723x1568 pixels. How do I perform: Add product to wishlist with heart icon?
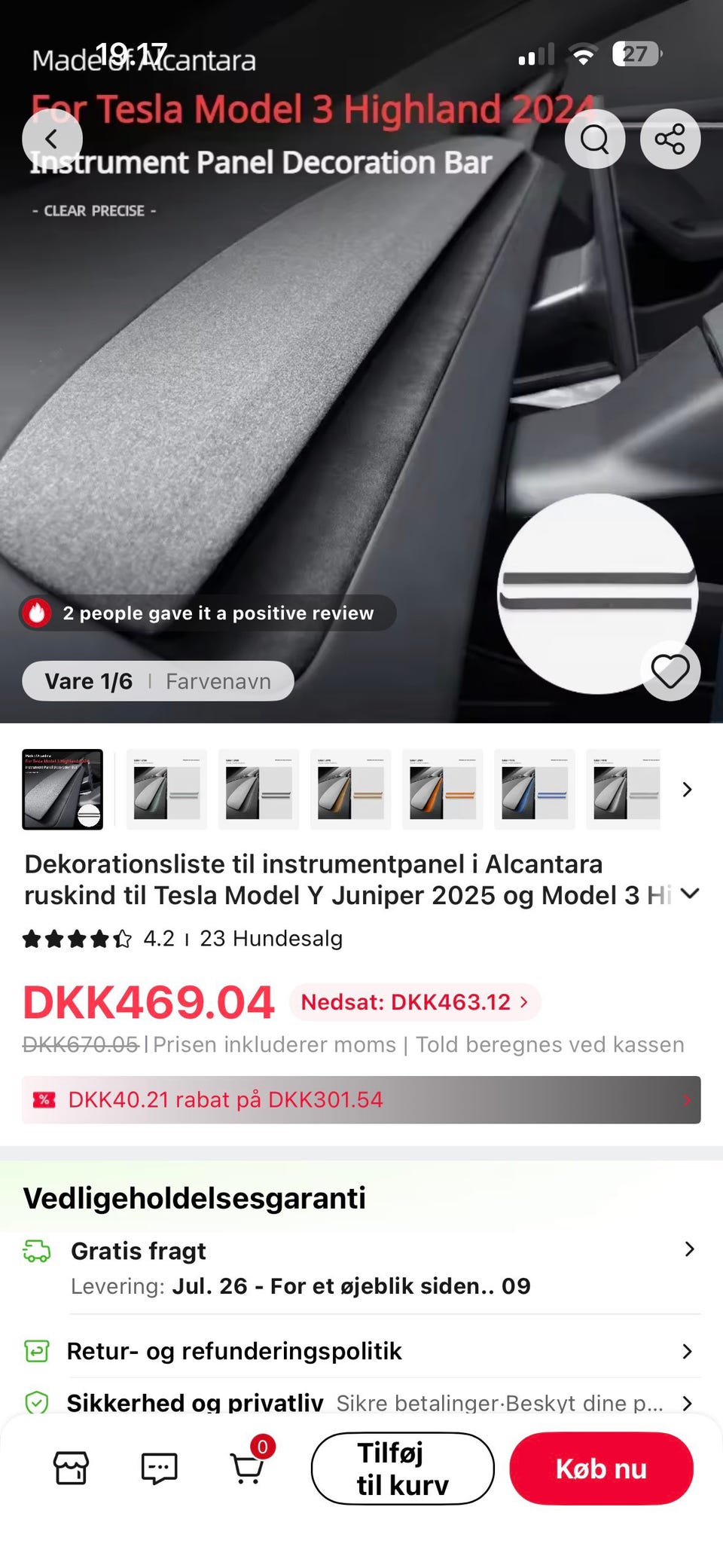click(x=670, y=671)
